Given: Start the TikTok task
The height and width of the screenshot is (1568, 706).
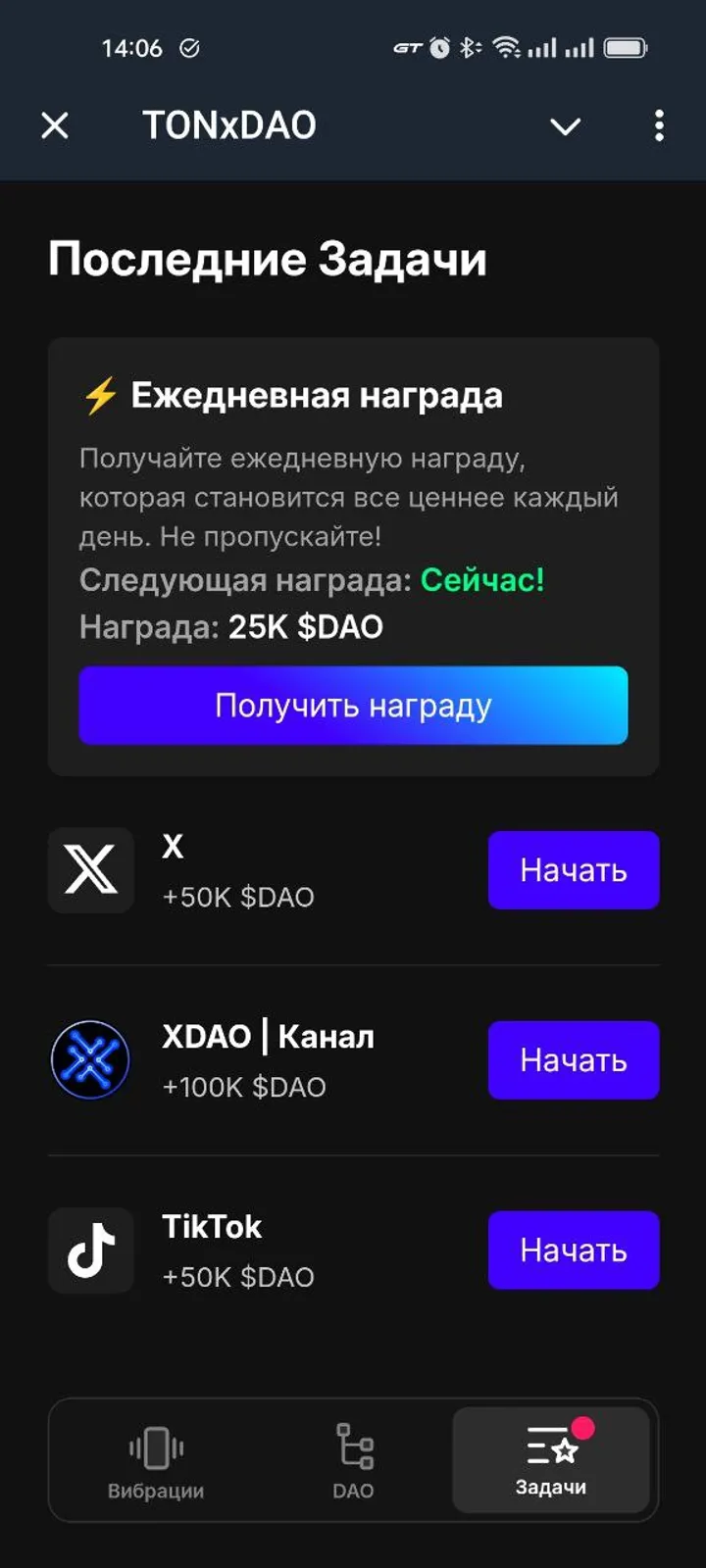Looking at the screenshot, I should [573, 1249].
